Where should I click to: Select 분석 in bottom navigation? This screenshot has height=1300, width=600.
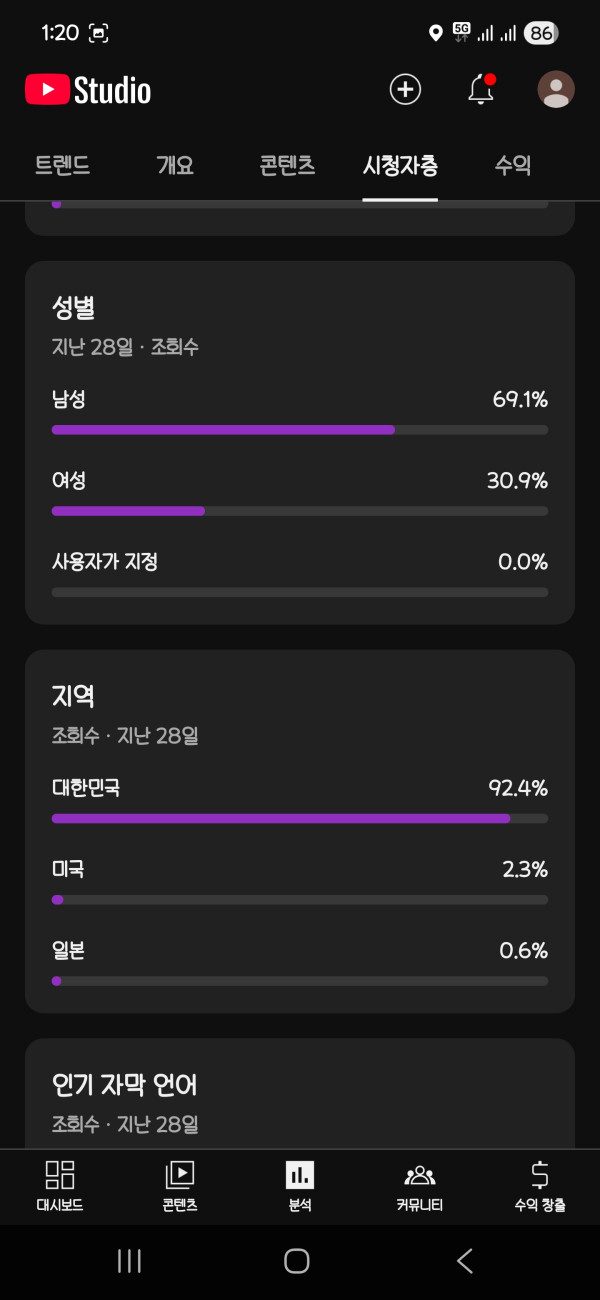click(300, 1186)
